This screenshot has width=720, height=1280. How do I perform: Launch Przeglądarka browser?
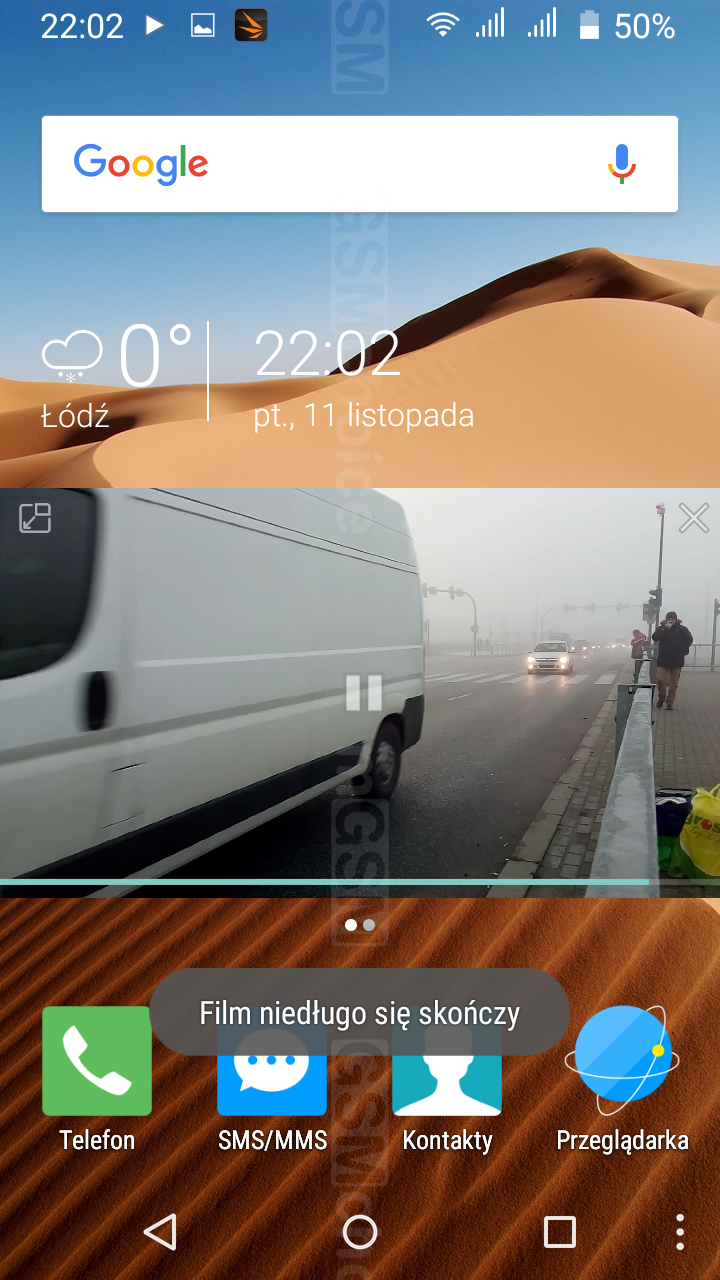pos(622,1080)
